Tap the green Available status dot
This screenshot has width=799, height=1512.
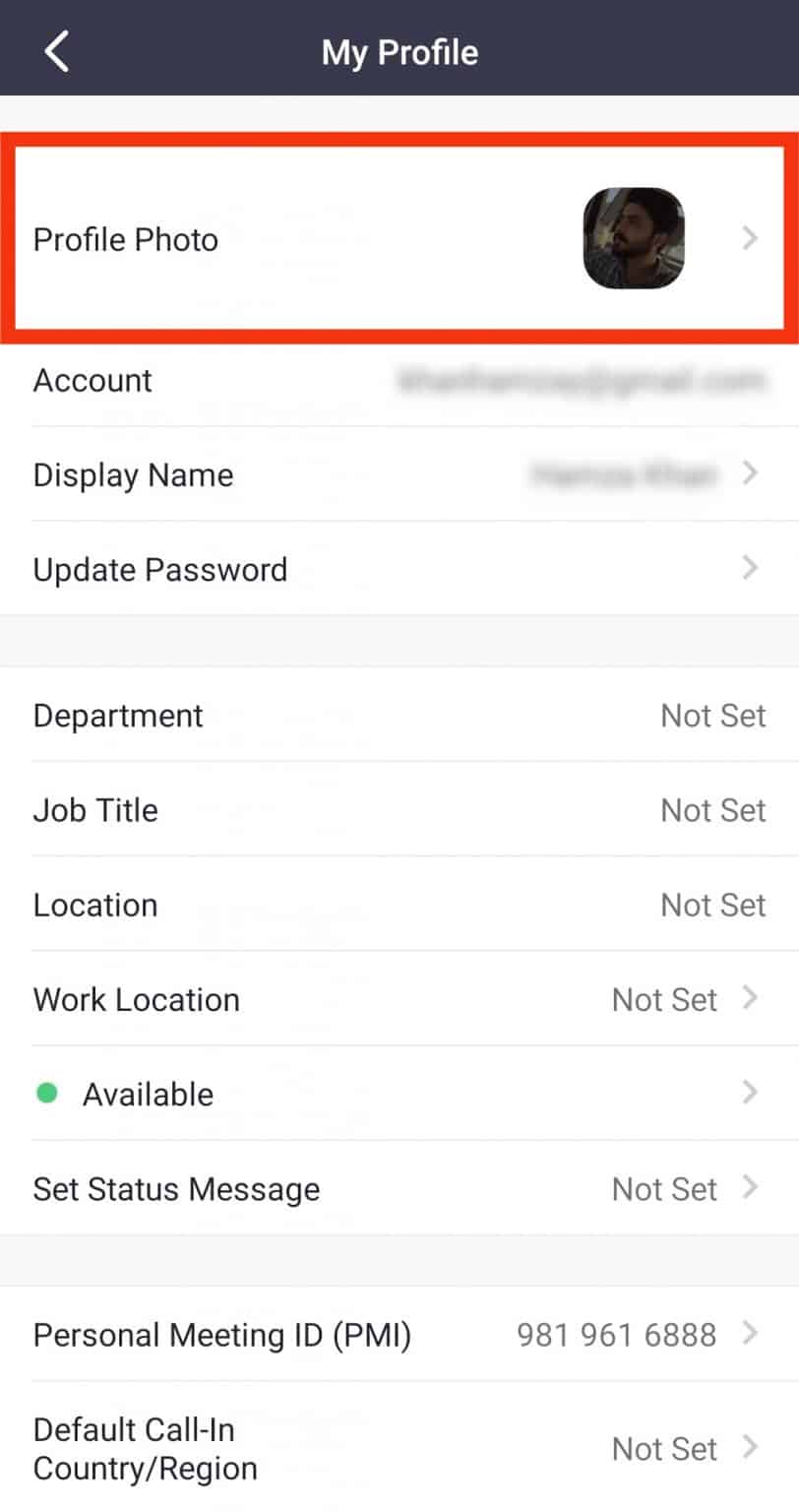click(48, 1093)
